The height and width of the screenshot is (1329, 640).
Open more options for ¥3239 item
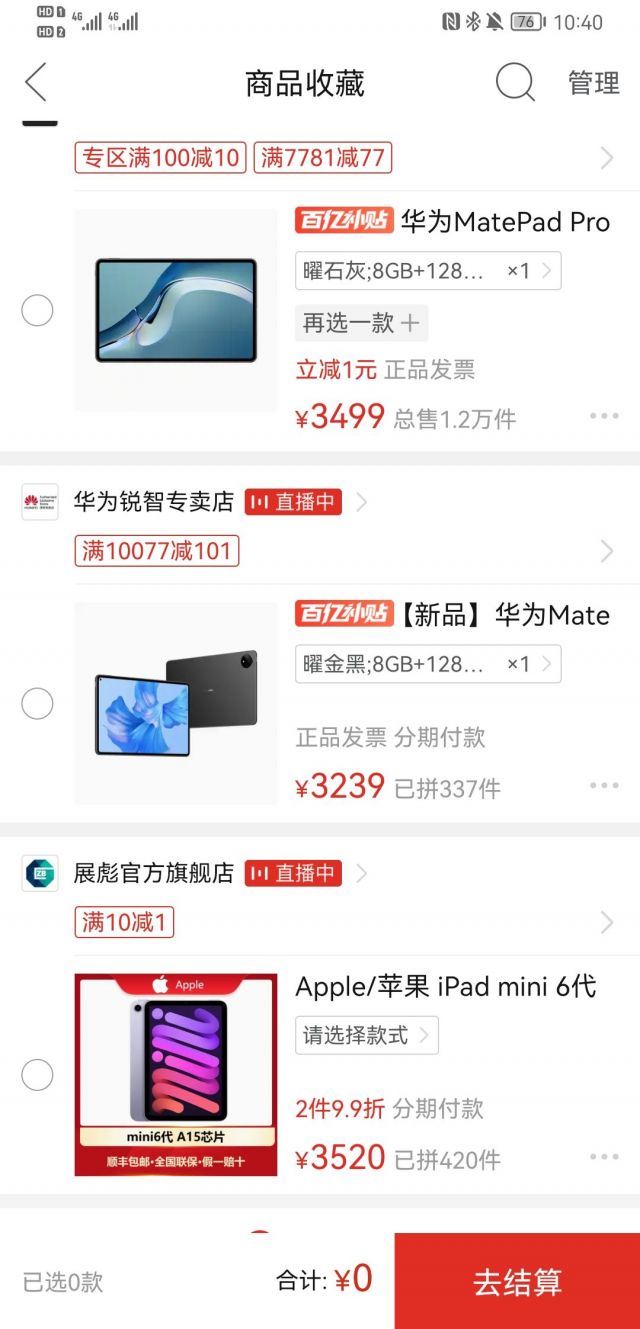[604, 786]
